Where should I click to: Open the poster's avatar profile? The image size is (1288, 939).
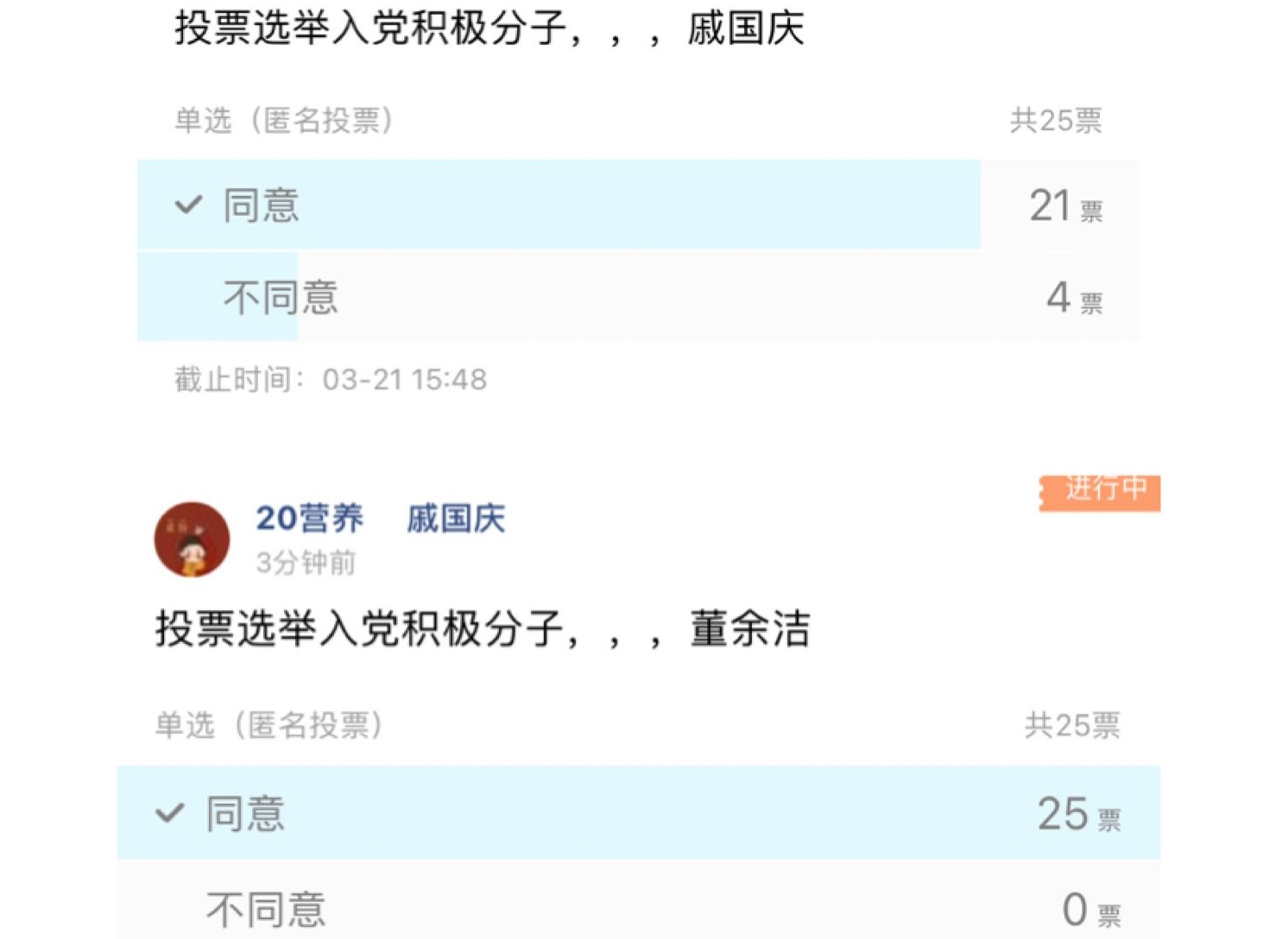coord(192,539)
